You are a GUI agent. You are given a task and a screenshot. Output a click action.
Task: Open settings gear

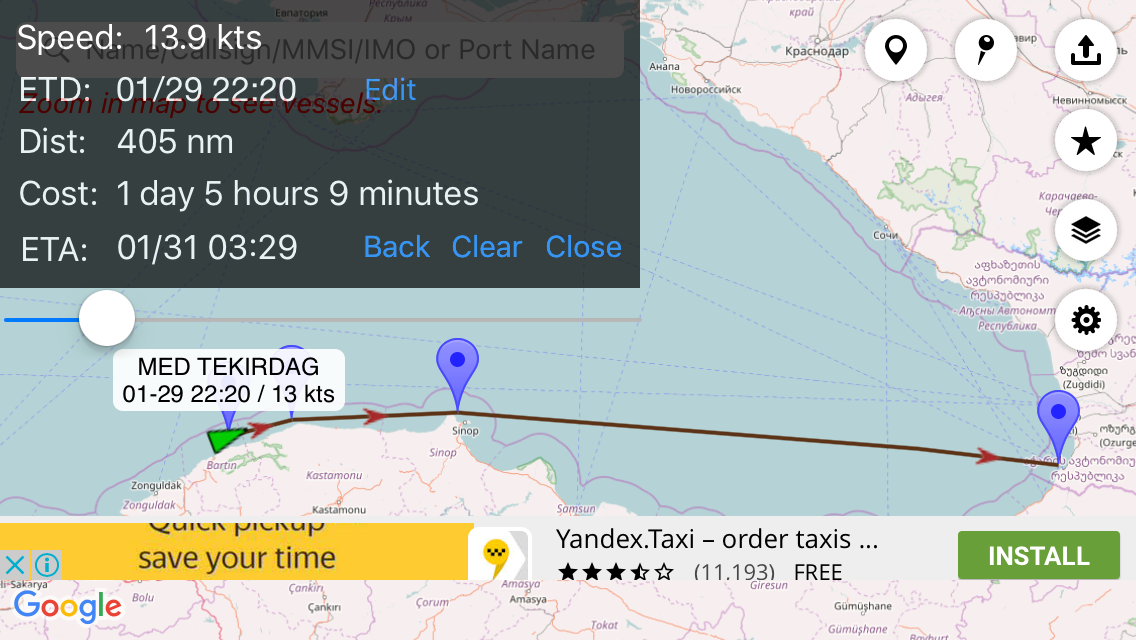1086,320
